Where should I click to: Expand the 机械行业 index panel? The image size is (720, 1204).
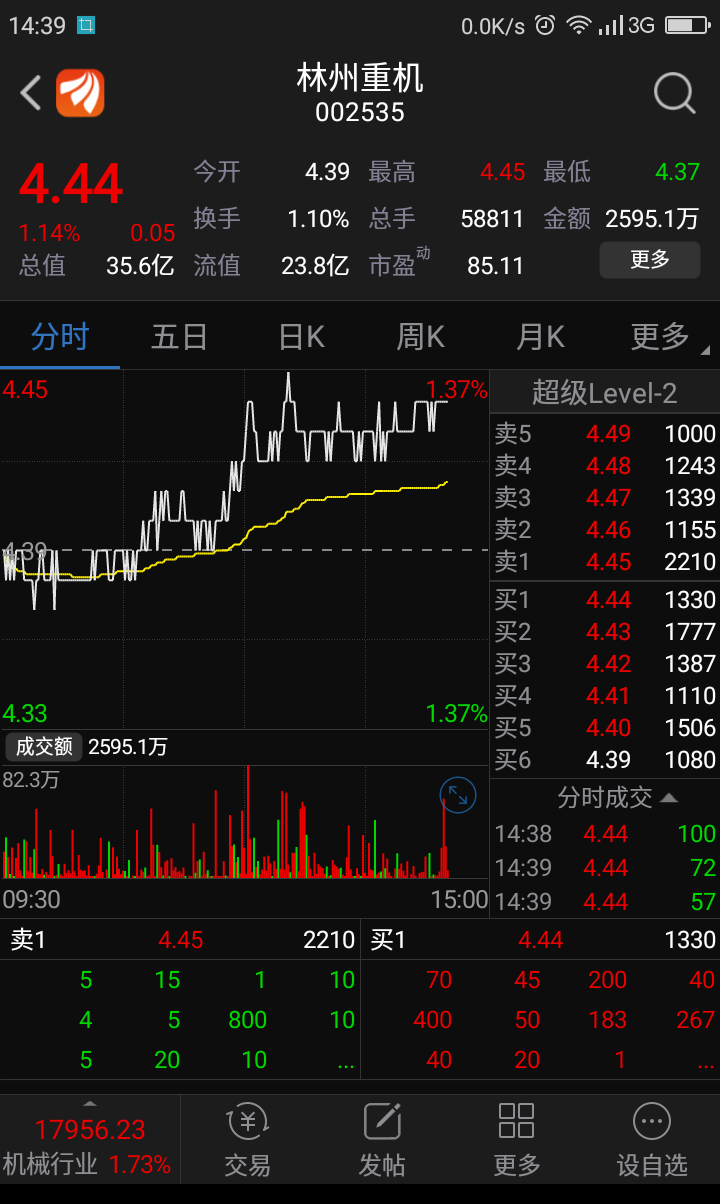pyautogui.click(x=89, y=1140)
